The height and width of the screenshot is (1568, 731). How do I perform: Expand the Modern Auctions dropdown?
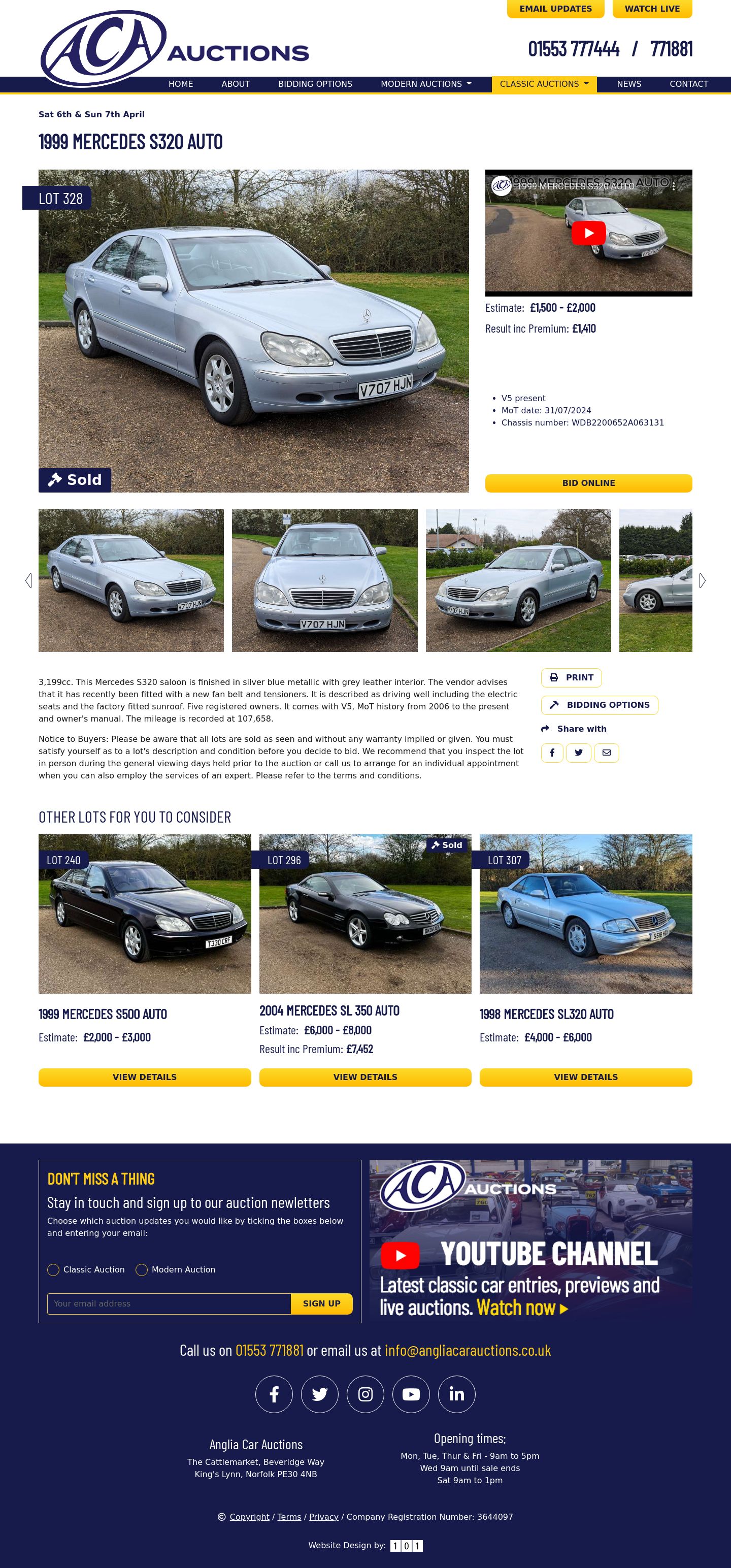(425, 84)
